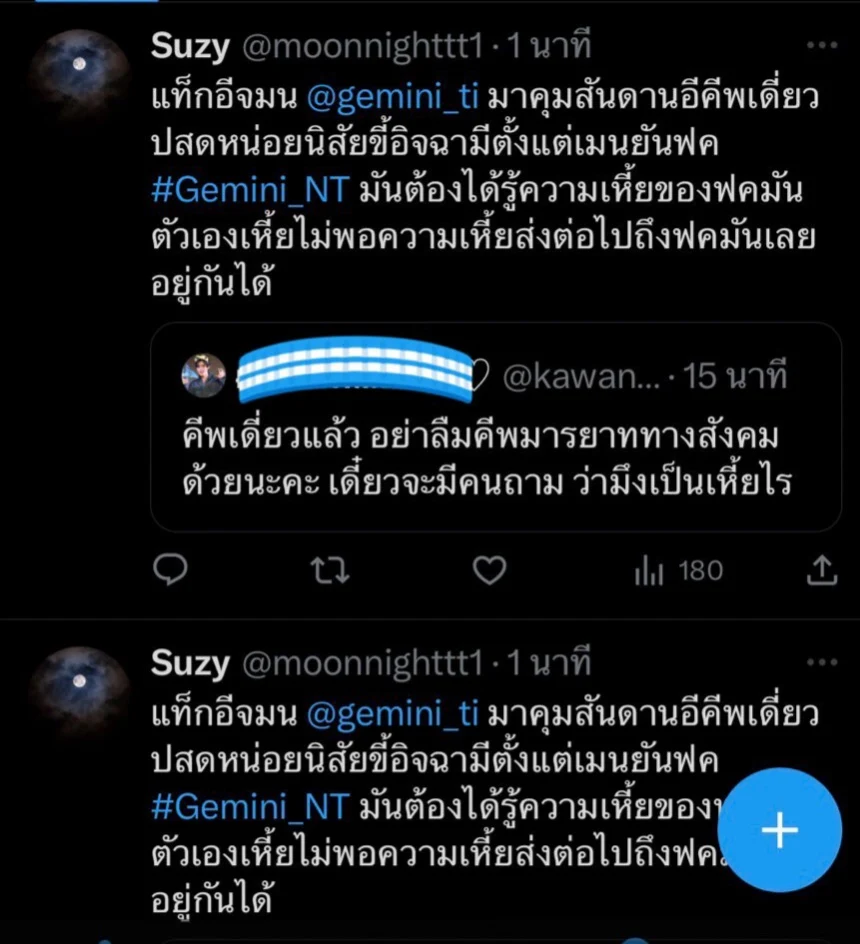Open the @gemini_ti mention above the quoted tweet
The width and height of the screenshot is (860, 944).
[x=393, y=98]
